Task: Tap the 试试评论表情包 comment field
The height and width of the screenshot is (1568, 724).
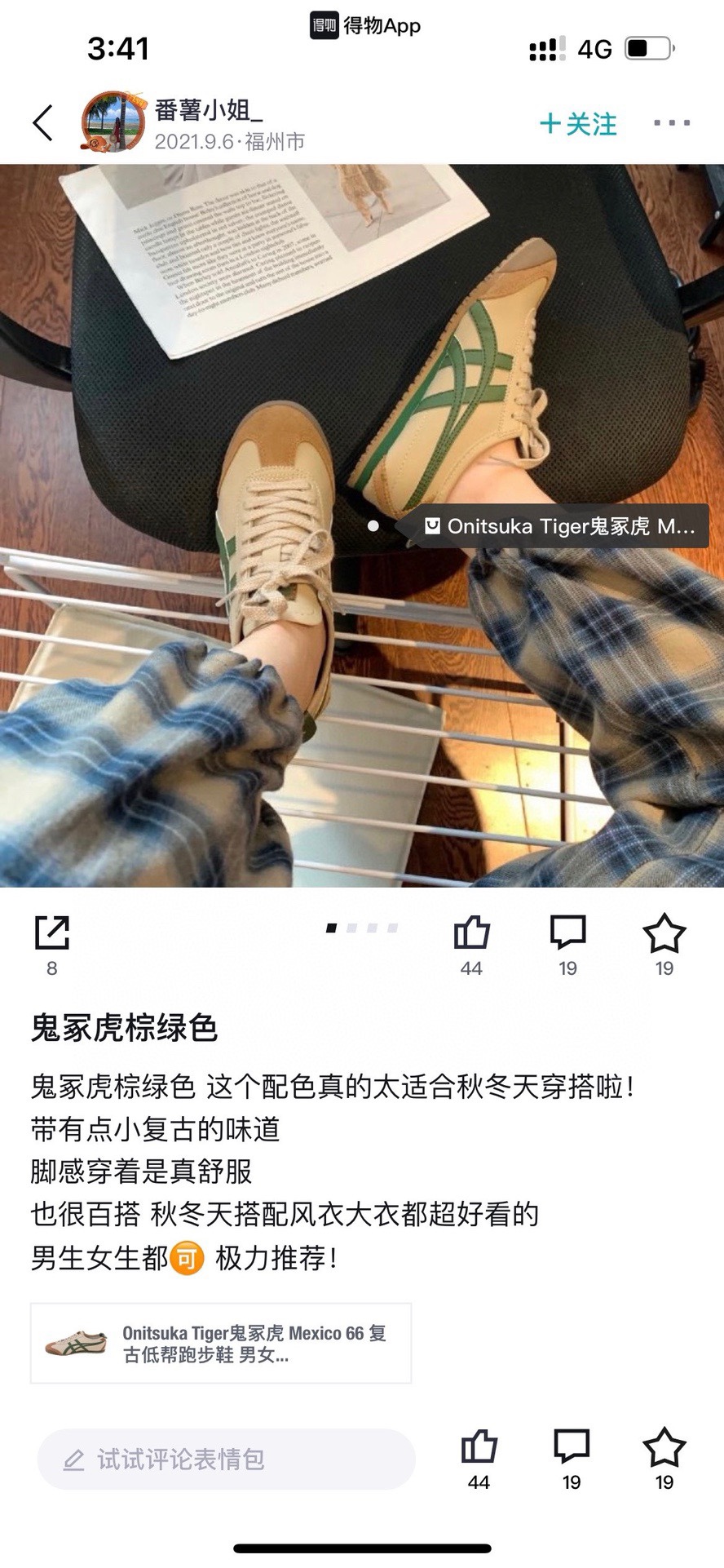Action: click(226, 1459)
